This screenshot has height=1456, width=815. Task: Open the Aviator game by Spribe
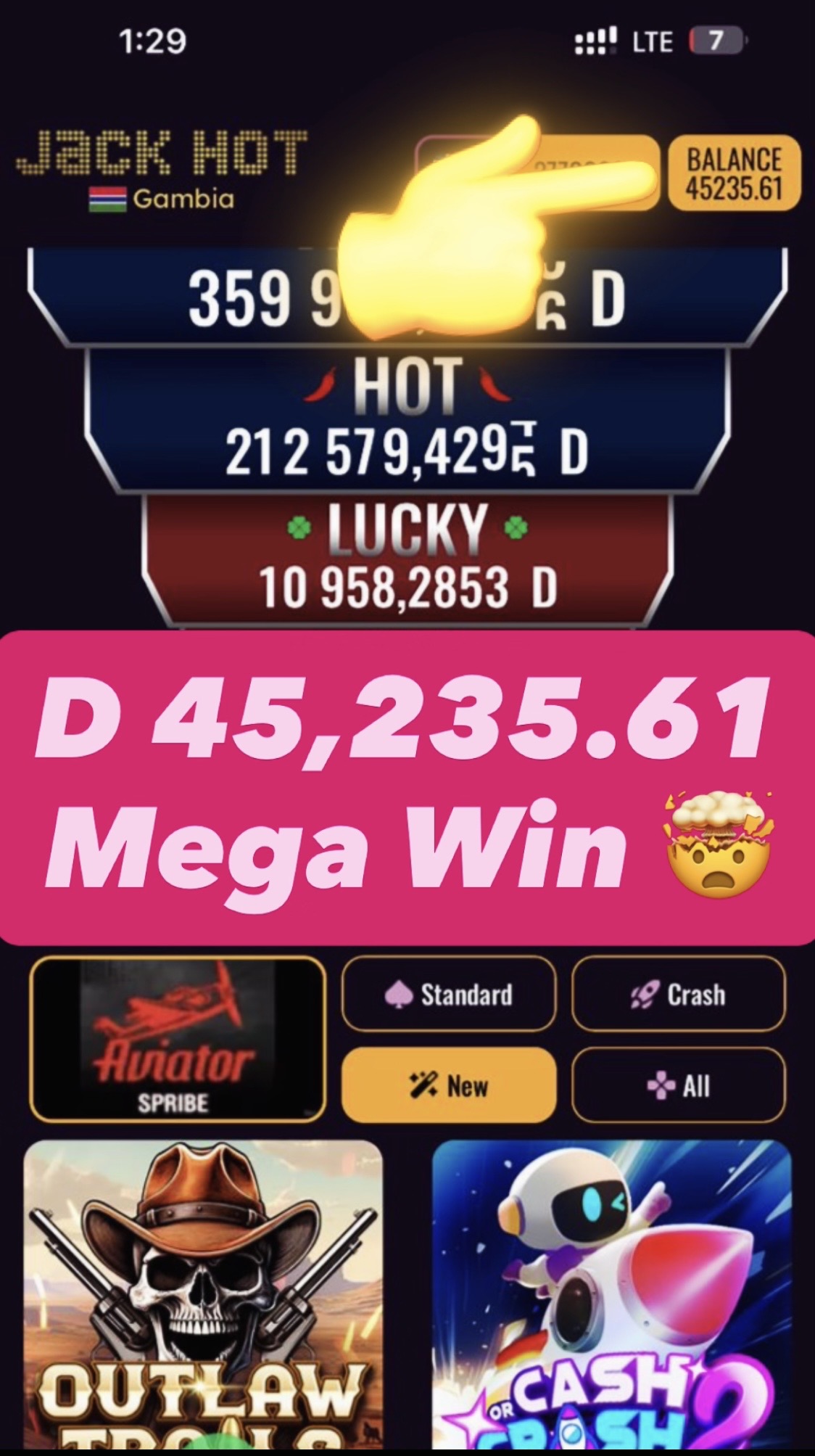tap(178, 1039)
